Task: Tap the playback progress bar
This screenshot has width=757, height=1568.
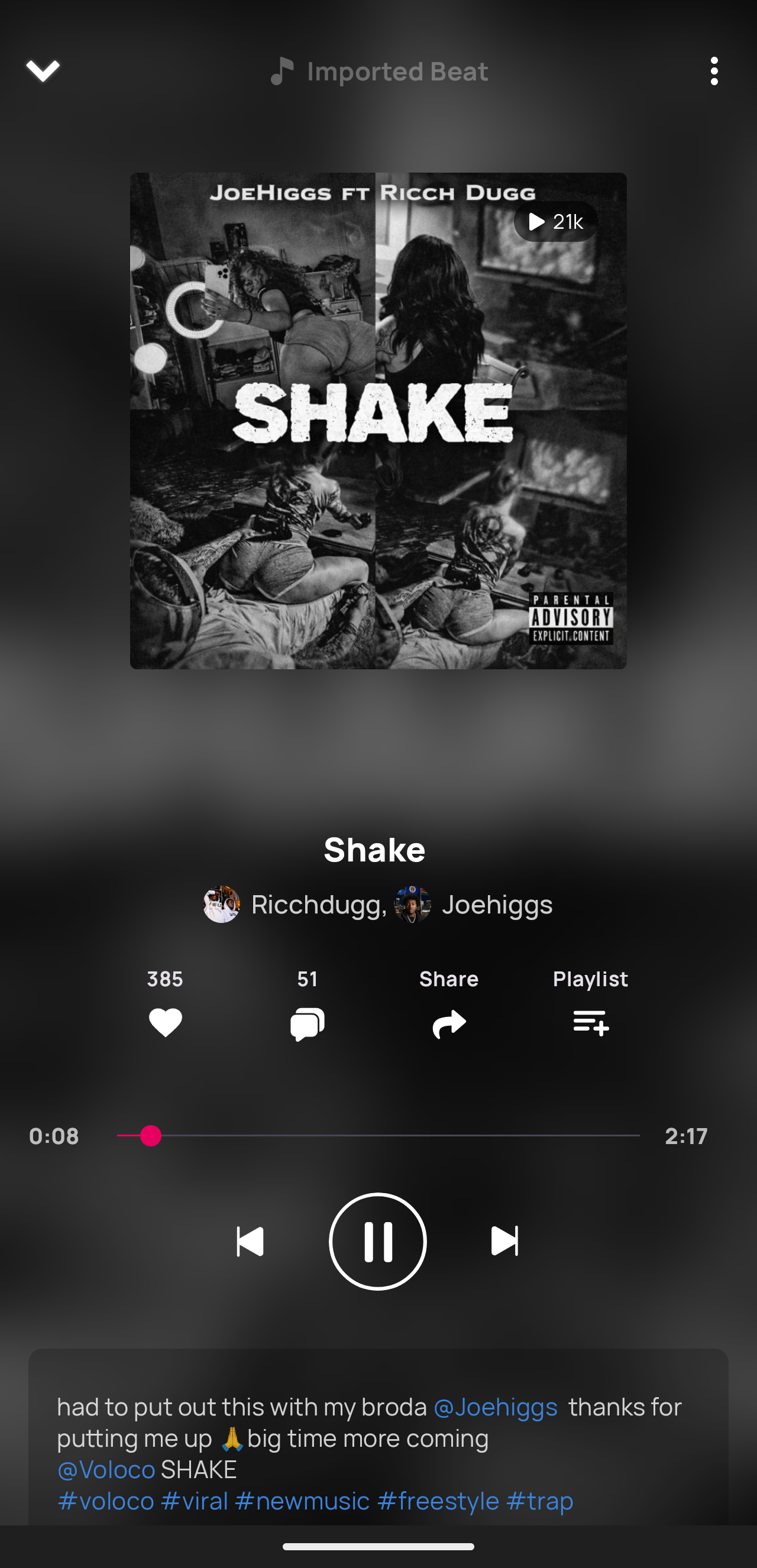Action: click(x=378, y=1136)
